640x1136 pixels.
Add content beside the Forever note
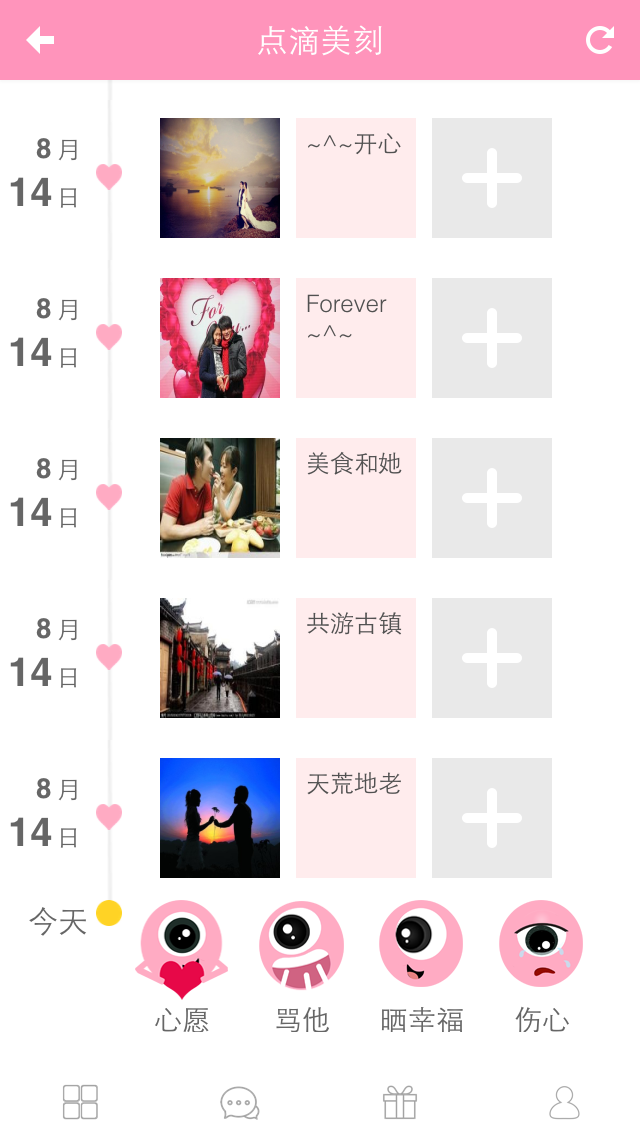tap(492, 338)
